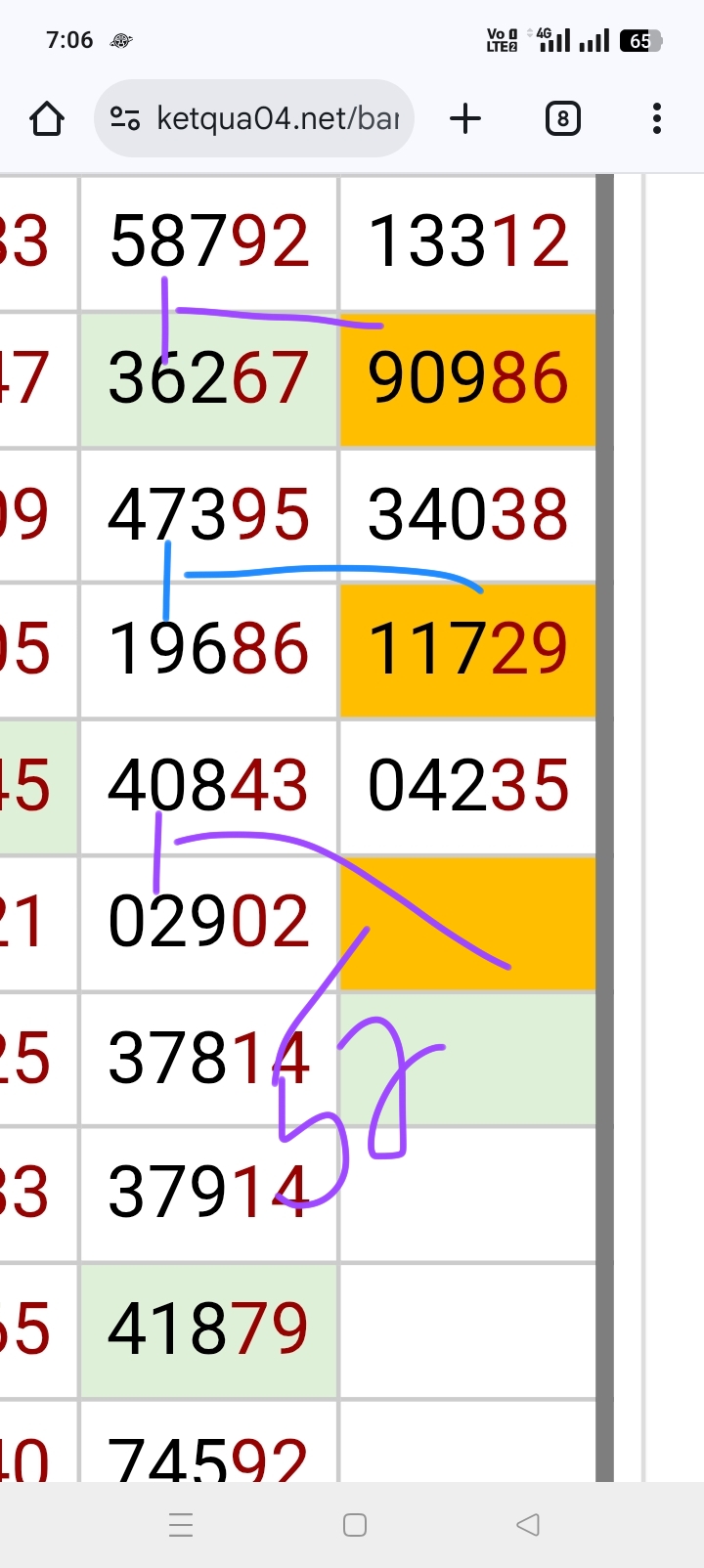The height and width of the screenshot is (1568, 704).
Task: Tap the ketqua04.net address bar
Action: pyautogui.click(x=278, y=119)
